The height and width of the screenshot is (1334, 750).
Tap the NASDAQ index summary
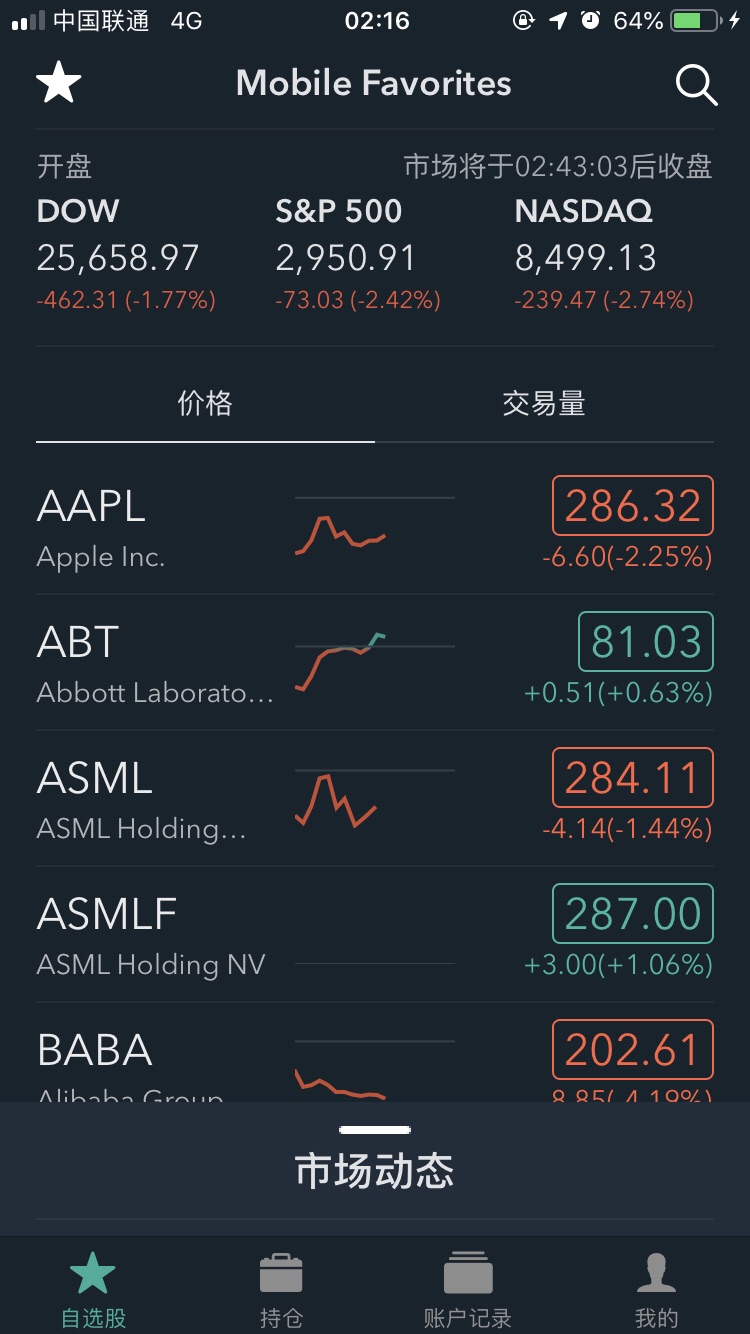604,254
